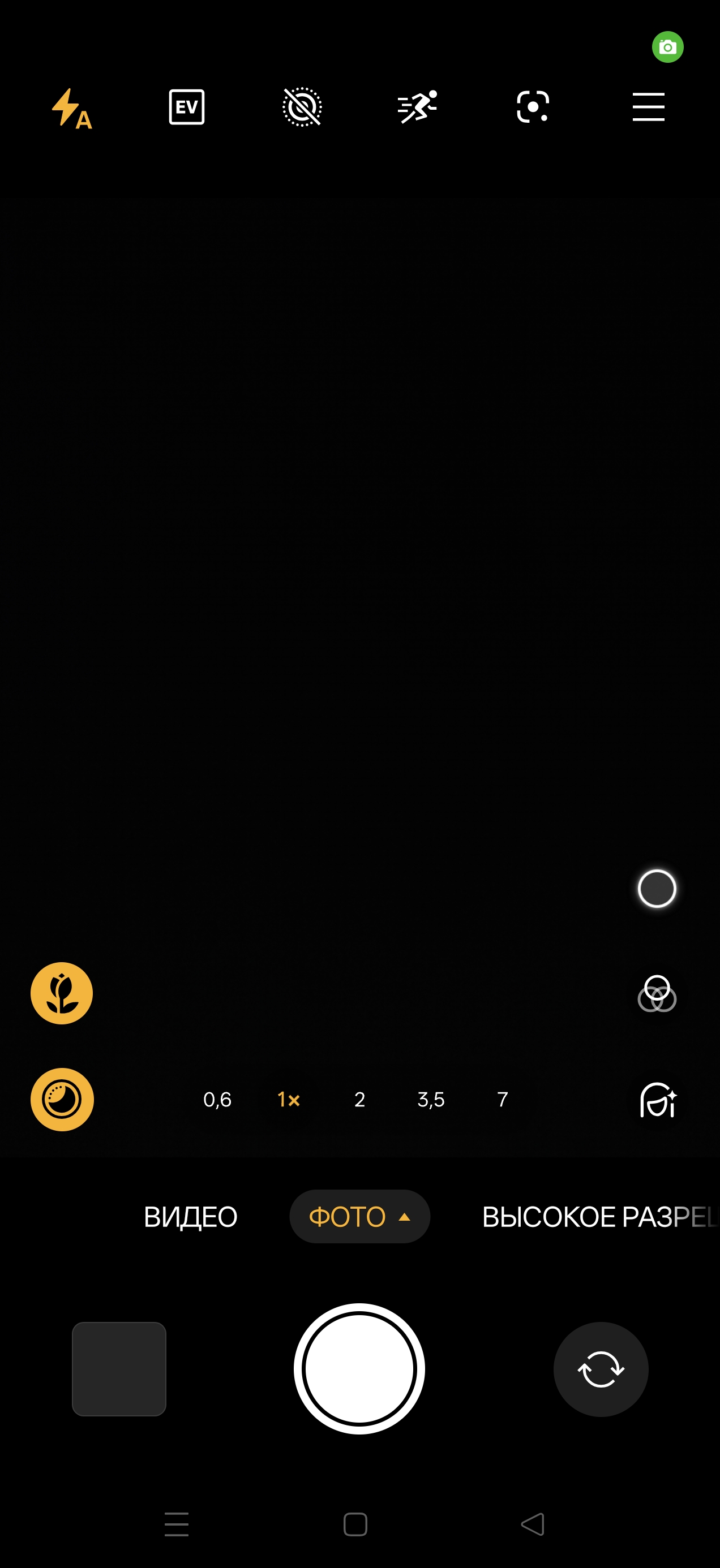Set zoom to 3,5
This screenshot has width=720, height=1568.
tap(431, 1099)
